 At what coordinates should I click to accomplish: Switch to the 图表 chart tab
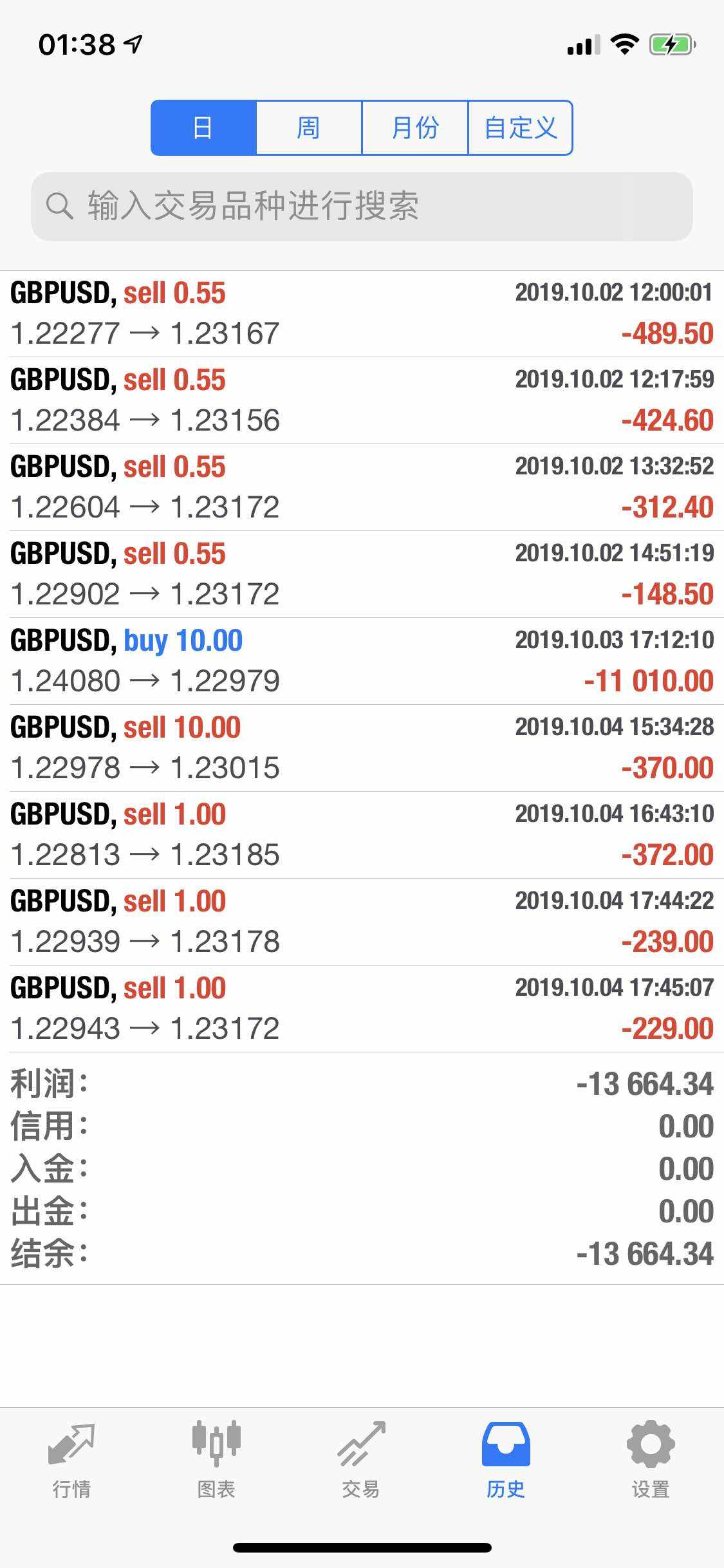tap(216, 1460)
